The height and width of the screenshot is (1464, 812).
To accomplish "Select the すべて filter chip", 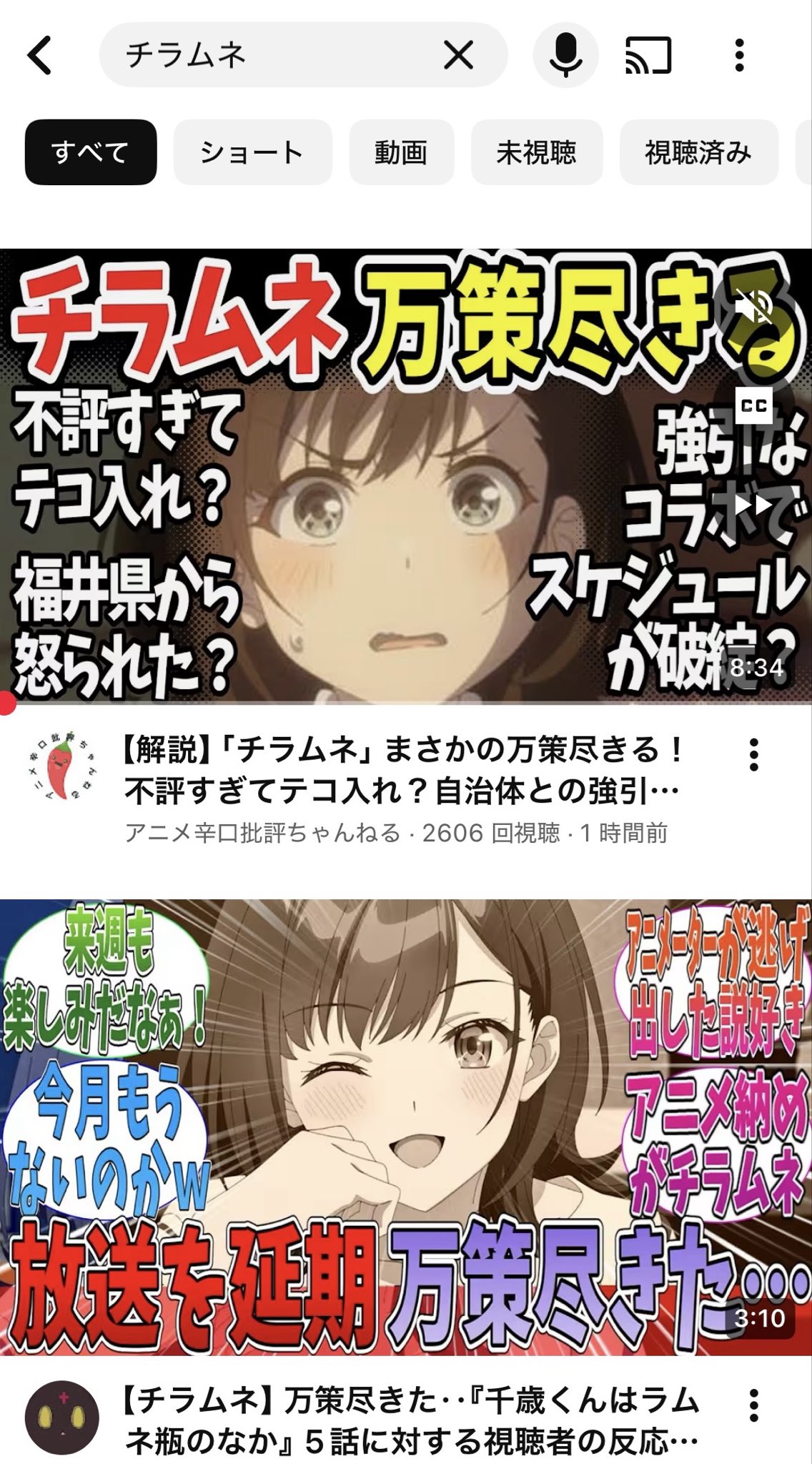I will [x=90, y=152].
